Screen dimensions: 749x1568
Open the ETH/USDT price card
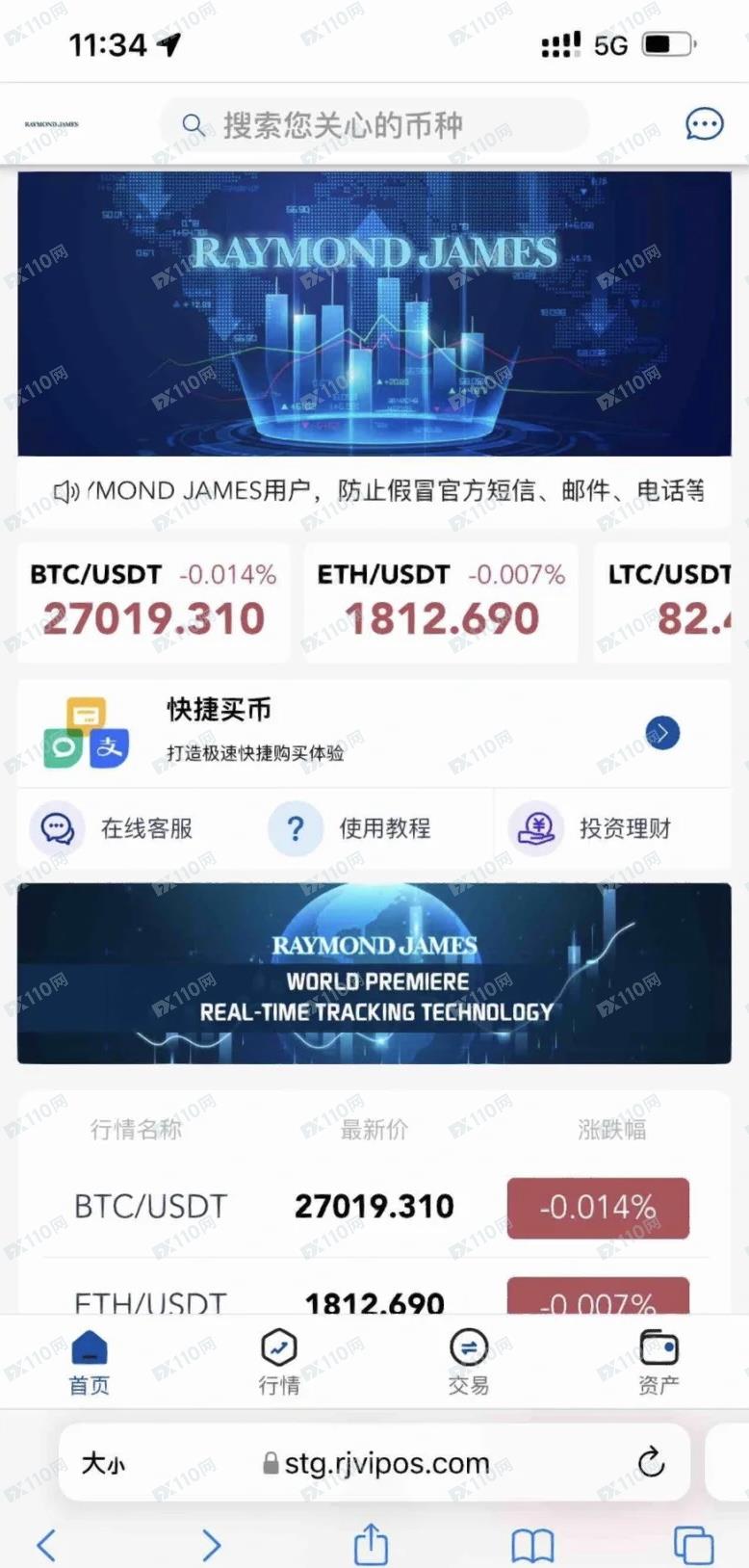point(441,602)
